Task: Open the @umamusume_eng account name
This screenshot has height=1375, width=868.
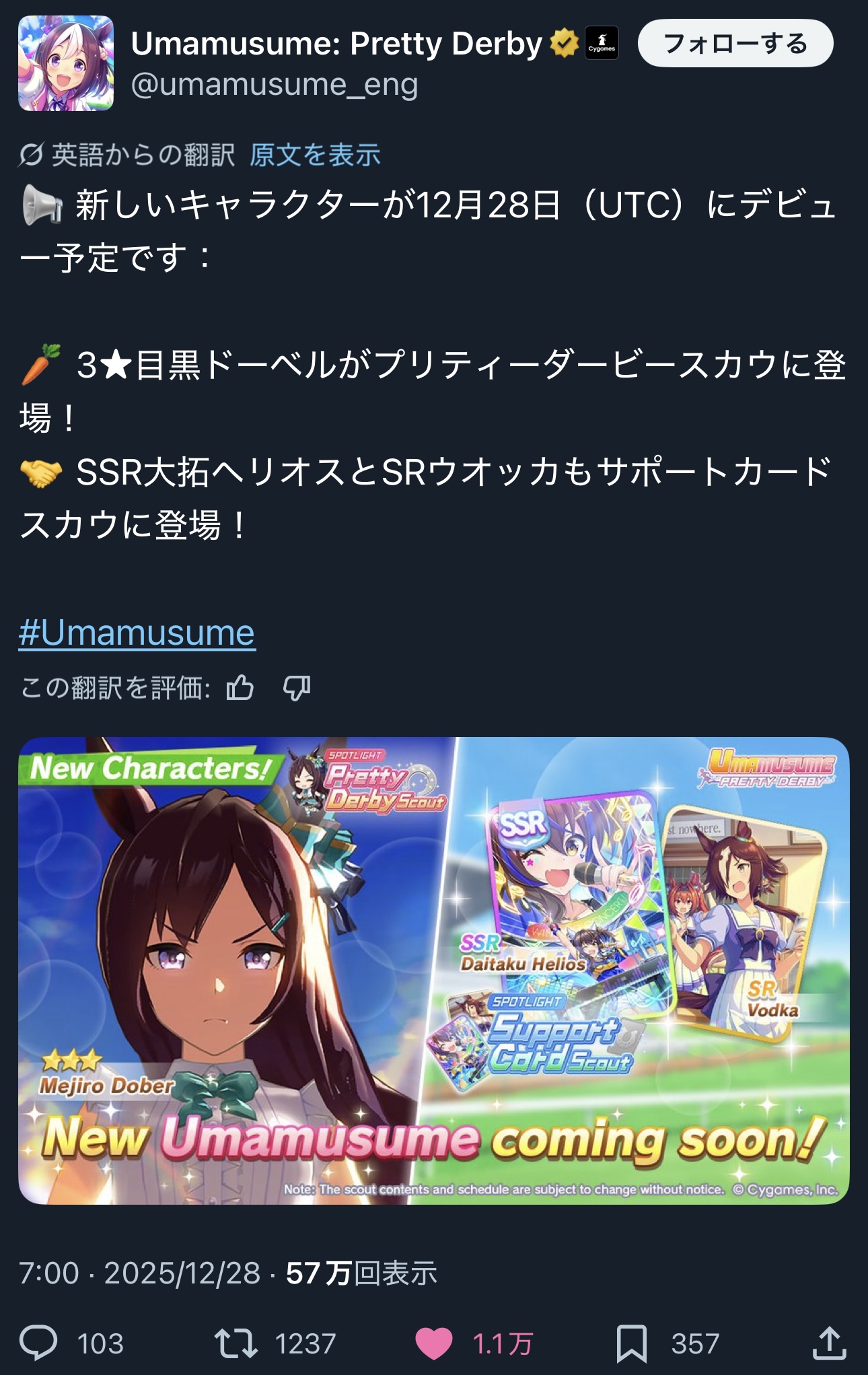Action: pyautogui.click(x=275, y=85)
